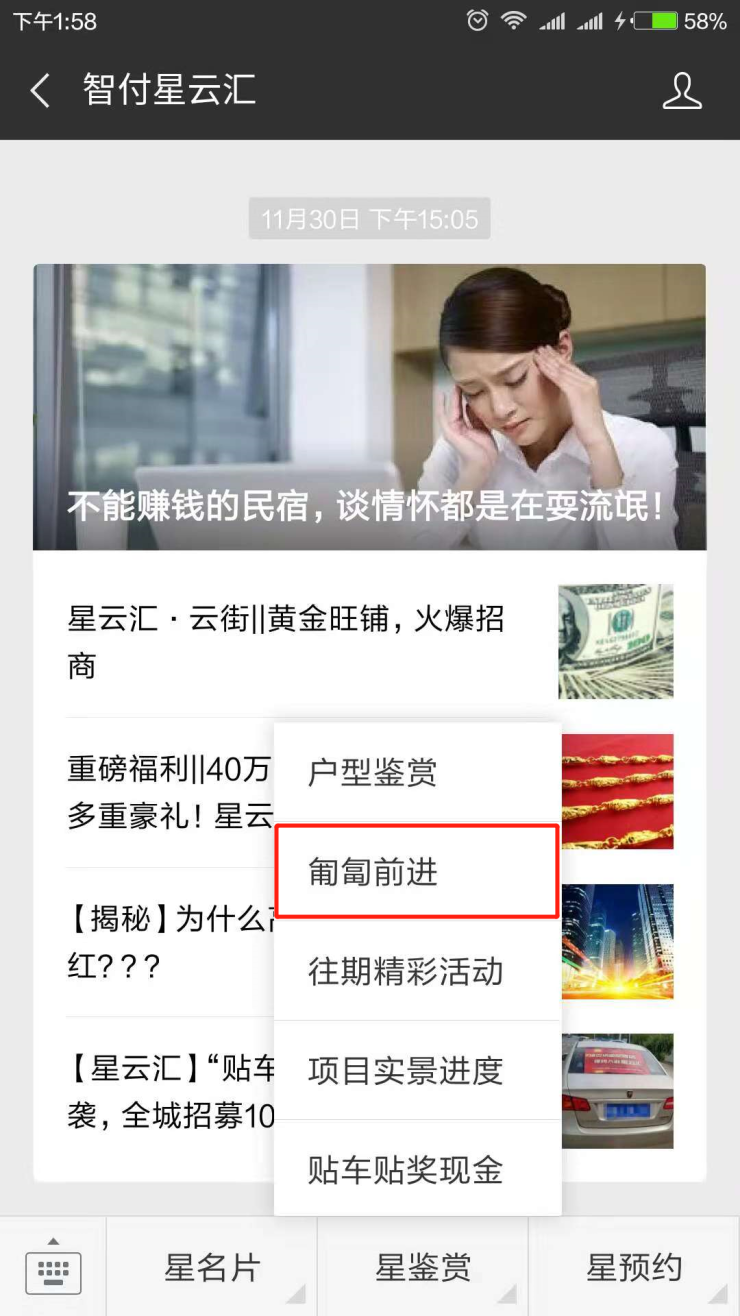Choose the 匍匐前进 menu option

[416, 872]
